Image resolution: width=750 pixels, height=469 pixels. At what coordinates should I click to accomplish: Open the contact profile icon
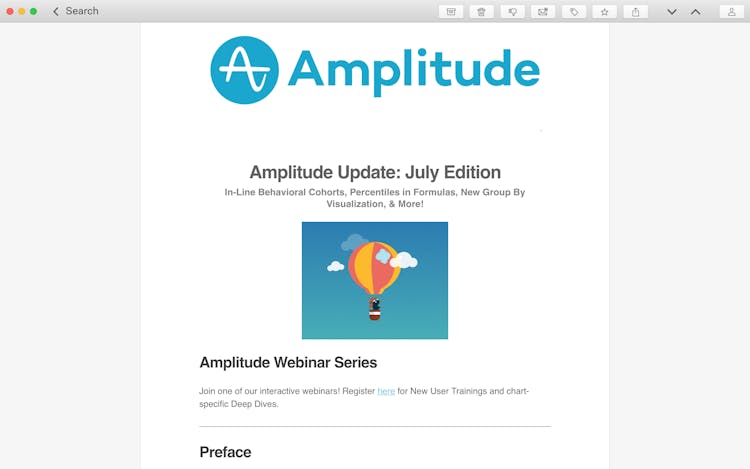point(732,11)
